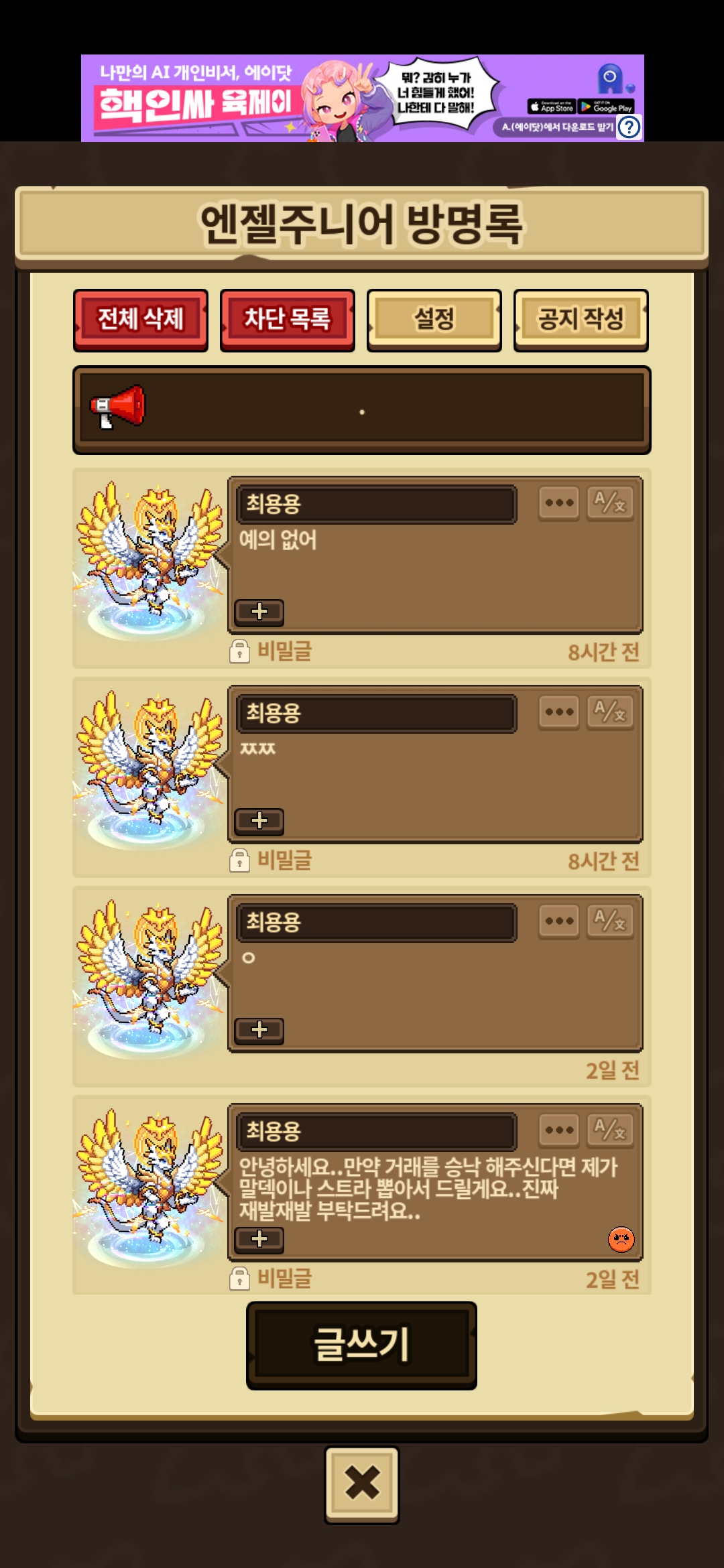Expand replies on the ㅇ entry

tap(259, 1029)
